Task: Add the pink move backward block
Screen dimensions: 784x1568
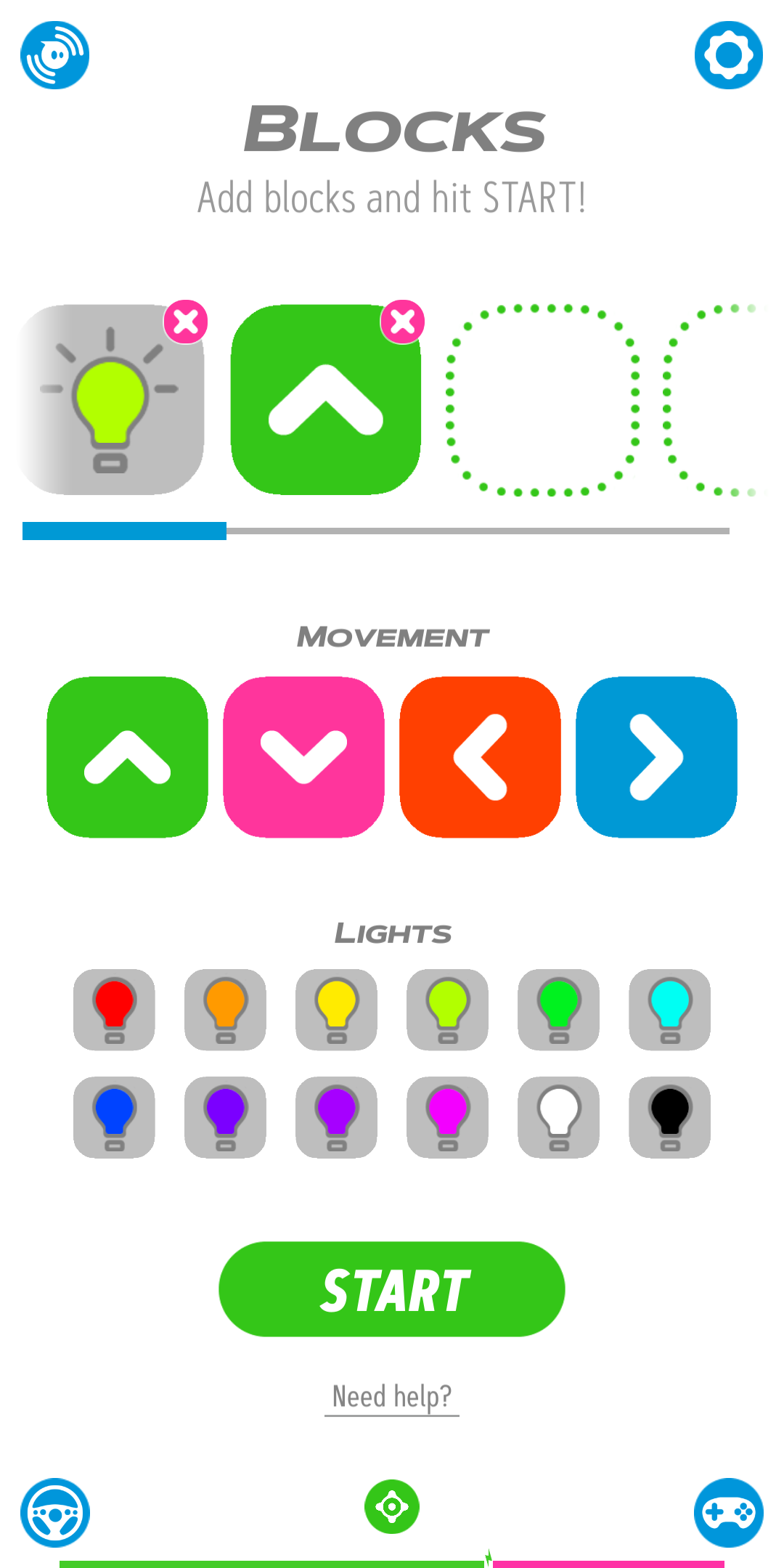Action: (303, 757)
